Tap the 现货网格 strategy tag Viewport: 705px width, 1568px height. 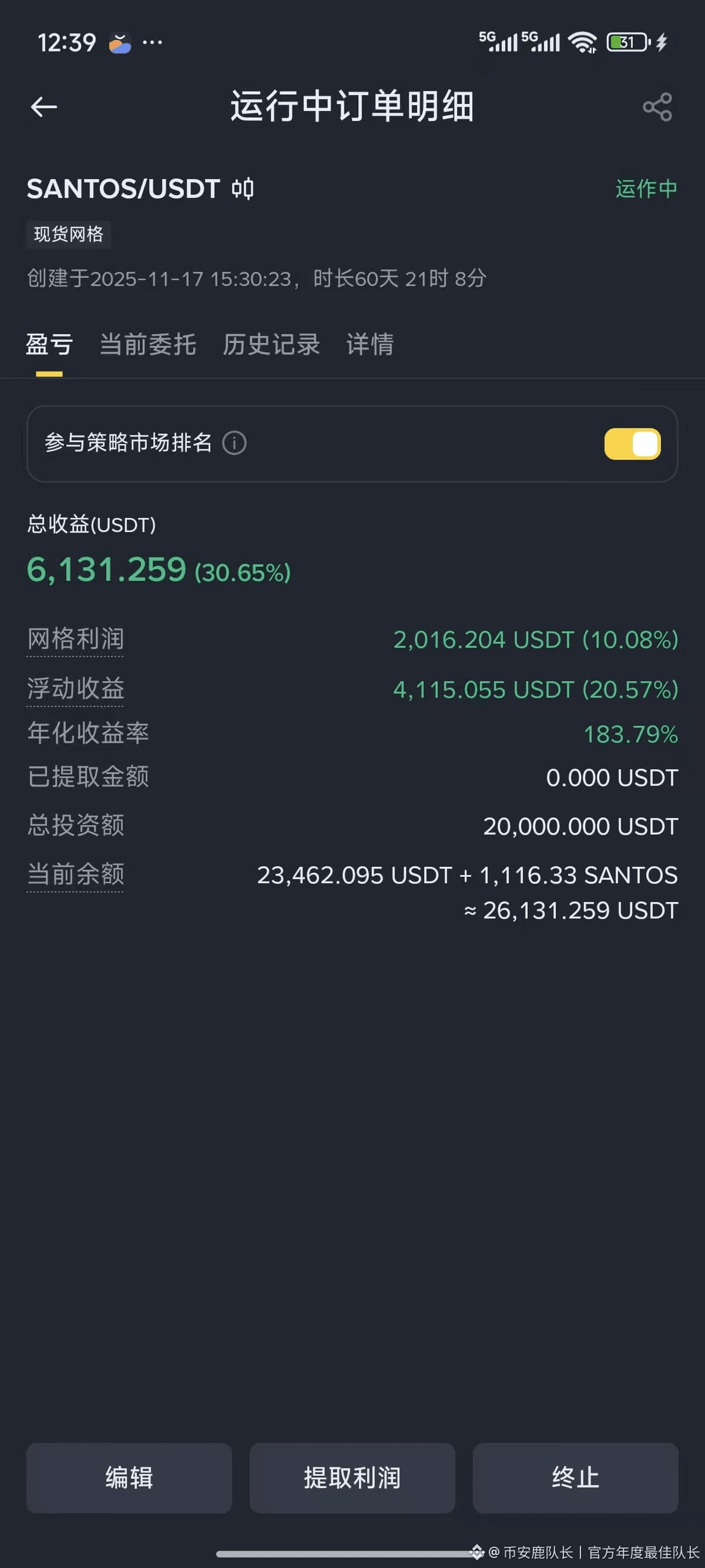pos(69,234)
